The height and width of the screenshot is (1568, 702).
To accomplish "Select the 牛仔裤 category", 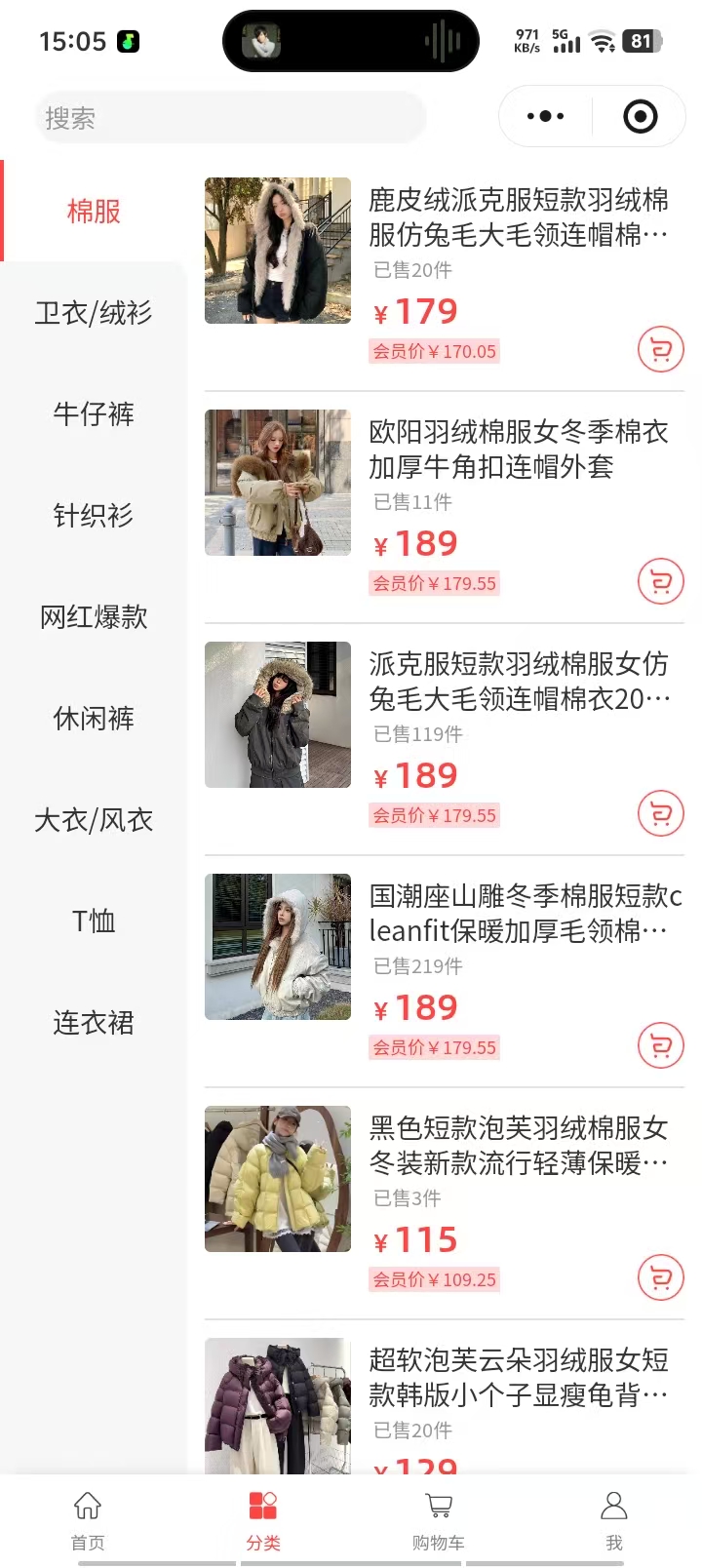I will tap(94, 414).
